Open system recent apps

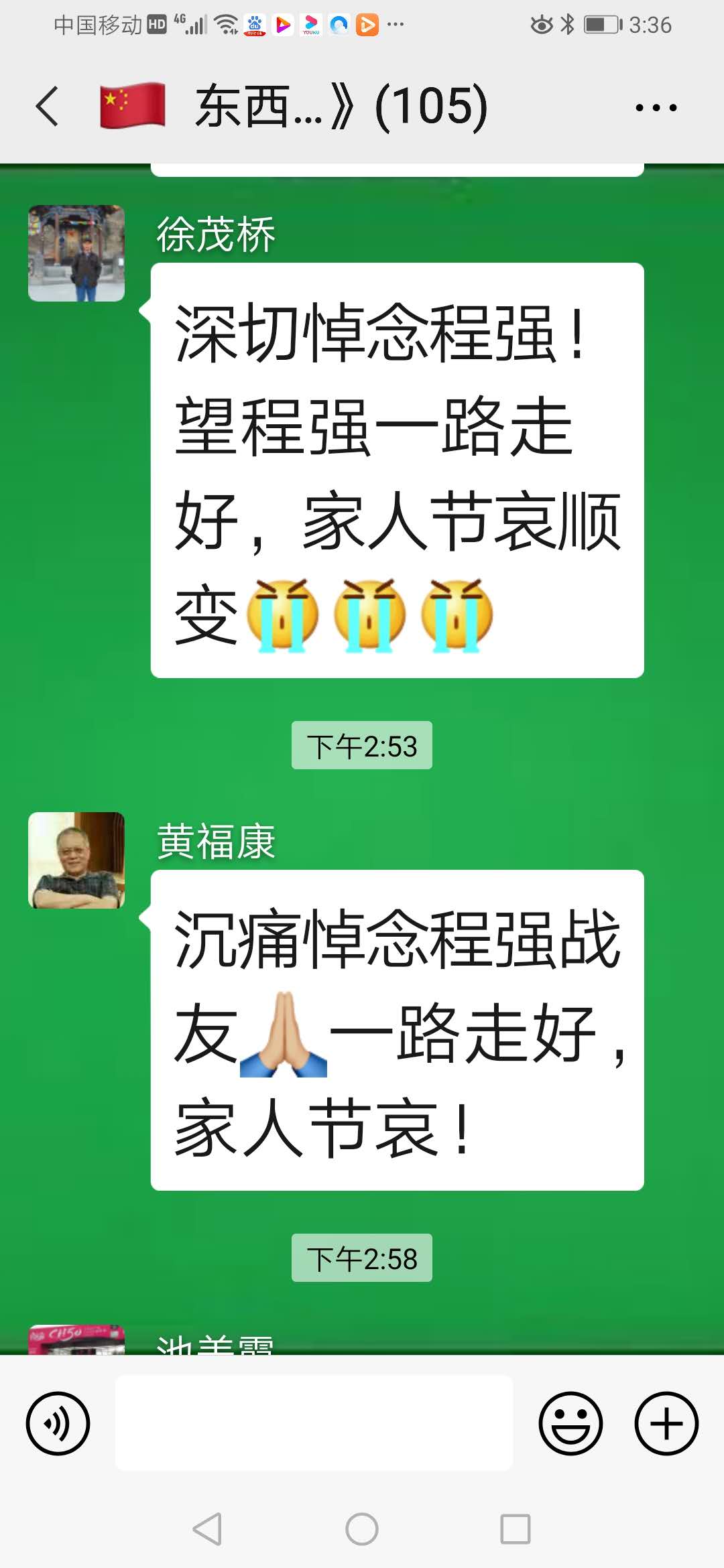[x=516, y=1529]
